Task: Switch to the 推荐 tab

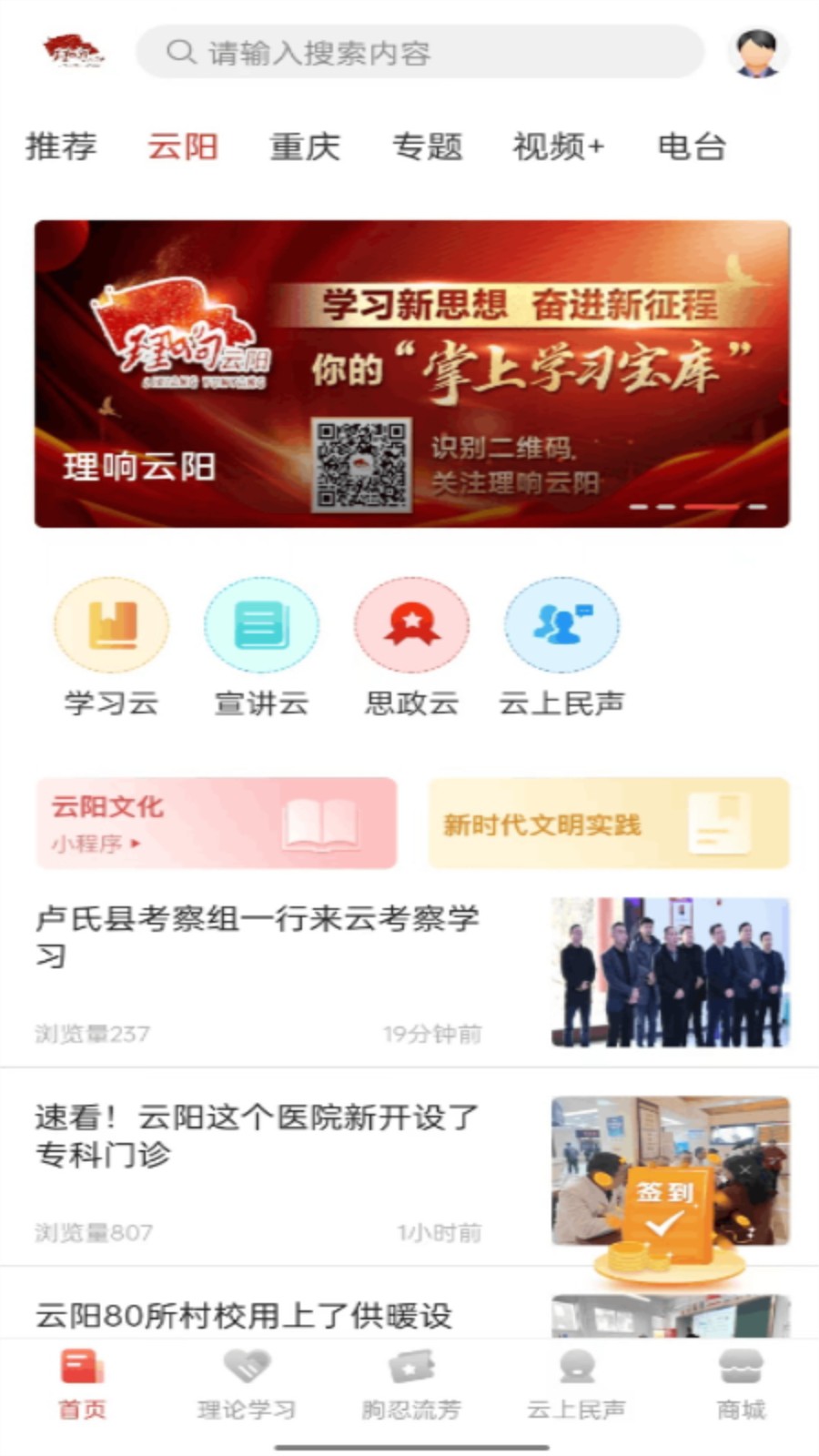Action: point(62,147)
